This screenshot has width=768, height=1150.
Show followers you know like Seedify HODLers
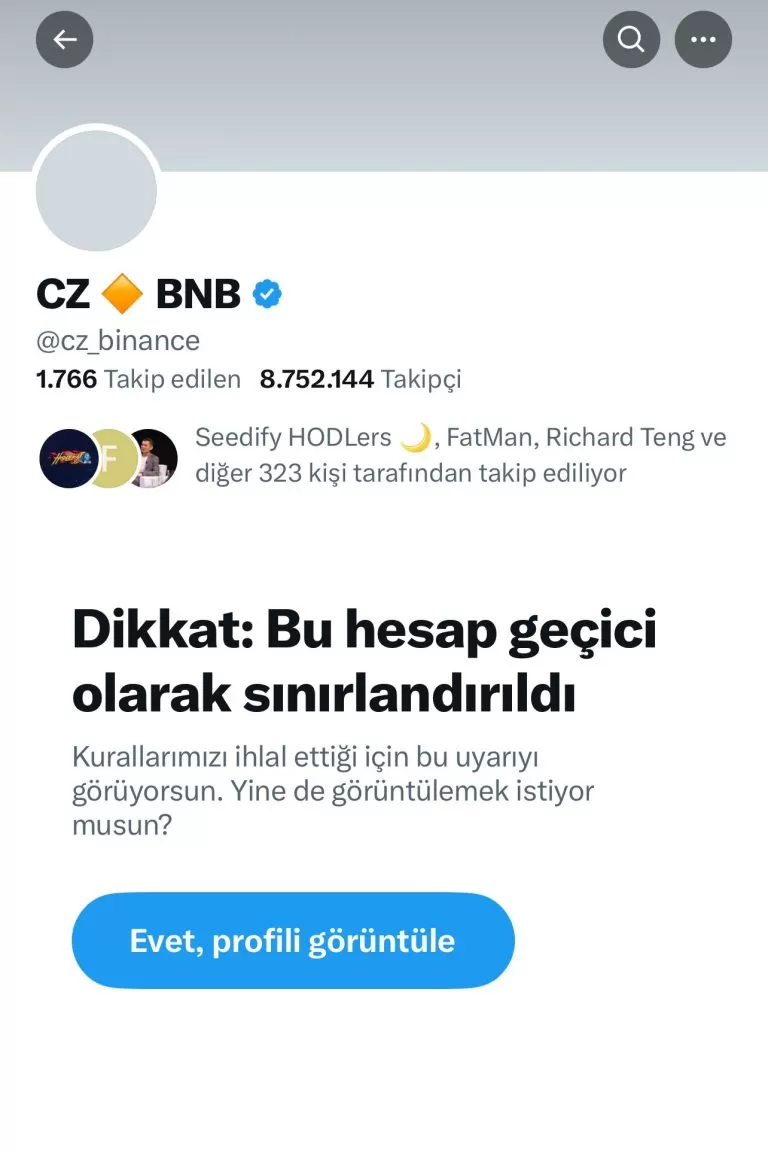[460, 455]
